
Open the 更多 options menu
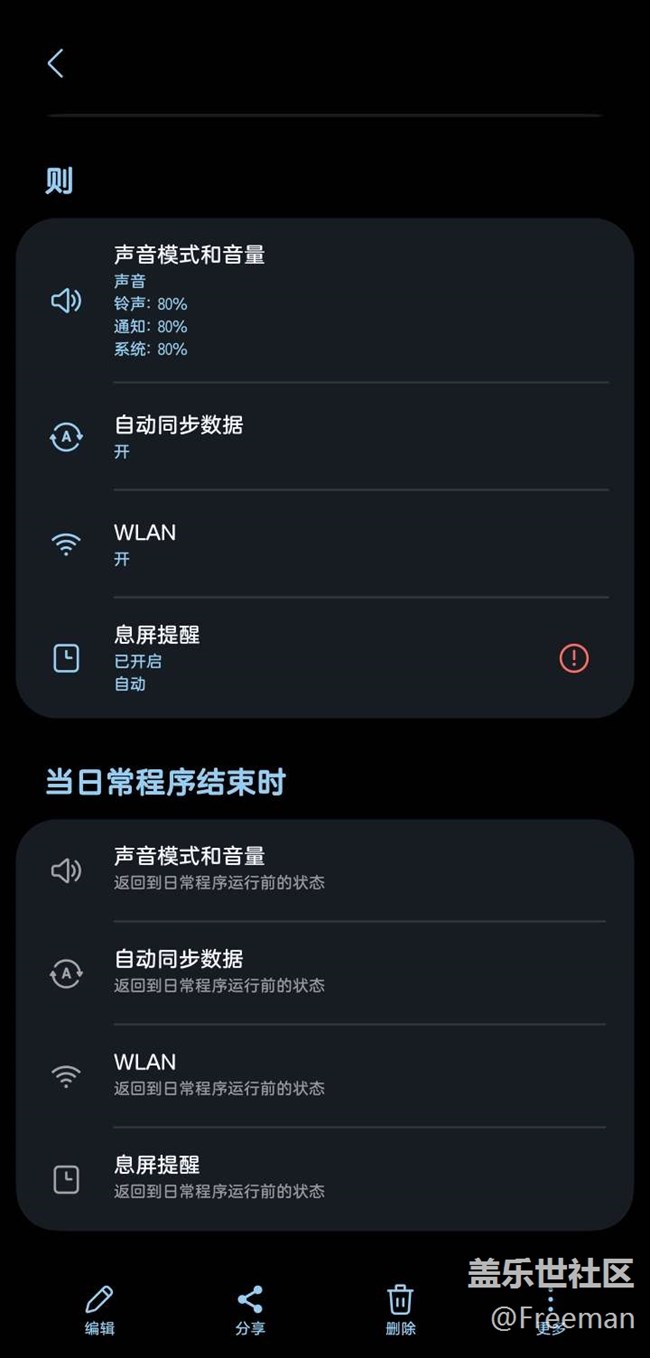550,1309
